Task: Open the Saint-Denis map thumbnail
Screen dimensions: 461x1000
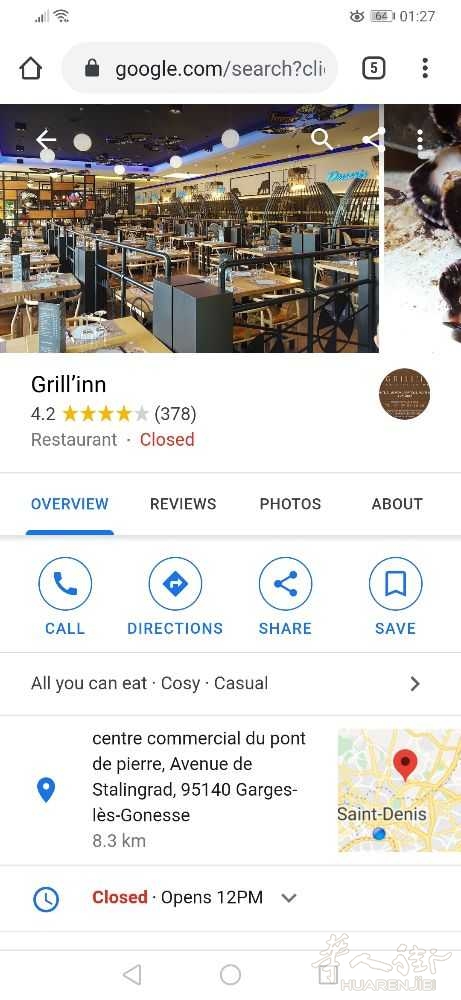Action: pos(399,790)
